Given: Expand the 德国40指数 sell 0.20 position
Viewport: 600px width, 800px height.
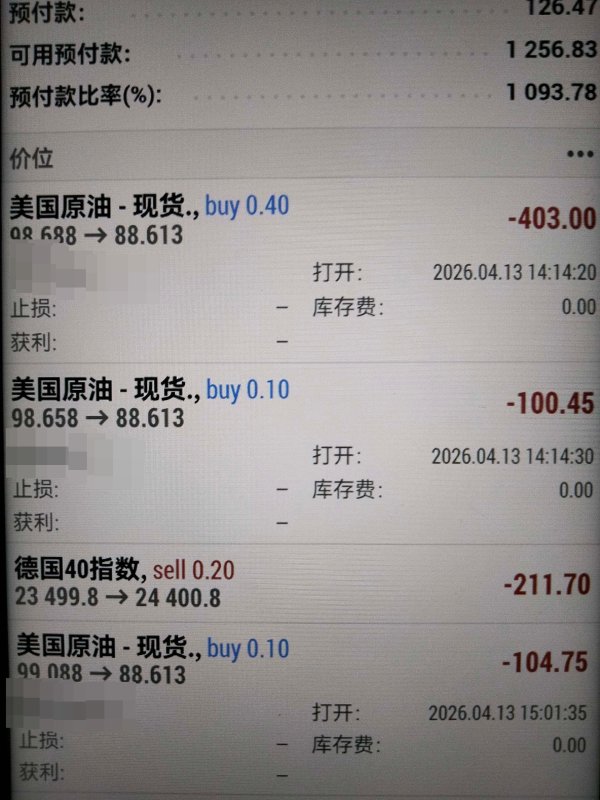Looking at the screenshot, I should tap(300, 583).
